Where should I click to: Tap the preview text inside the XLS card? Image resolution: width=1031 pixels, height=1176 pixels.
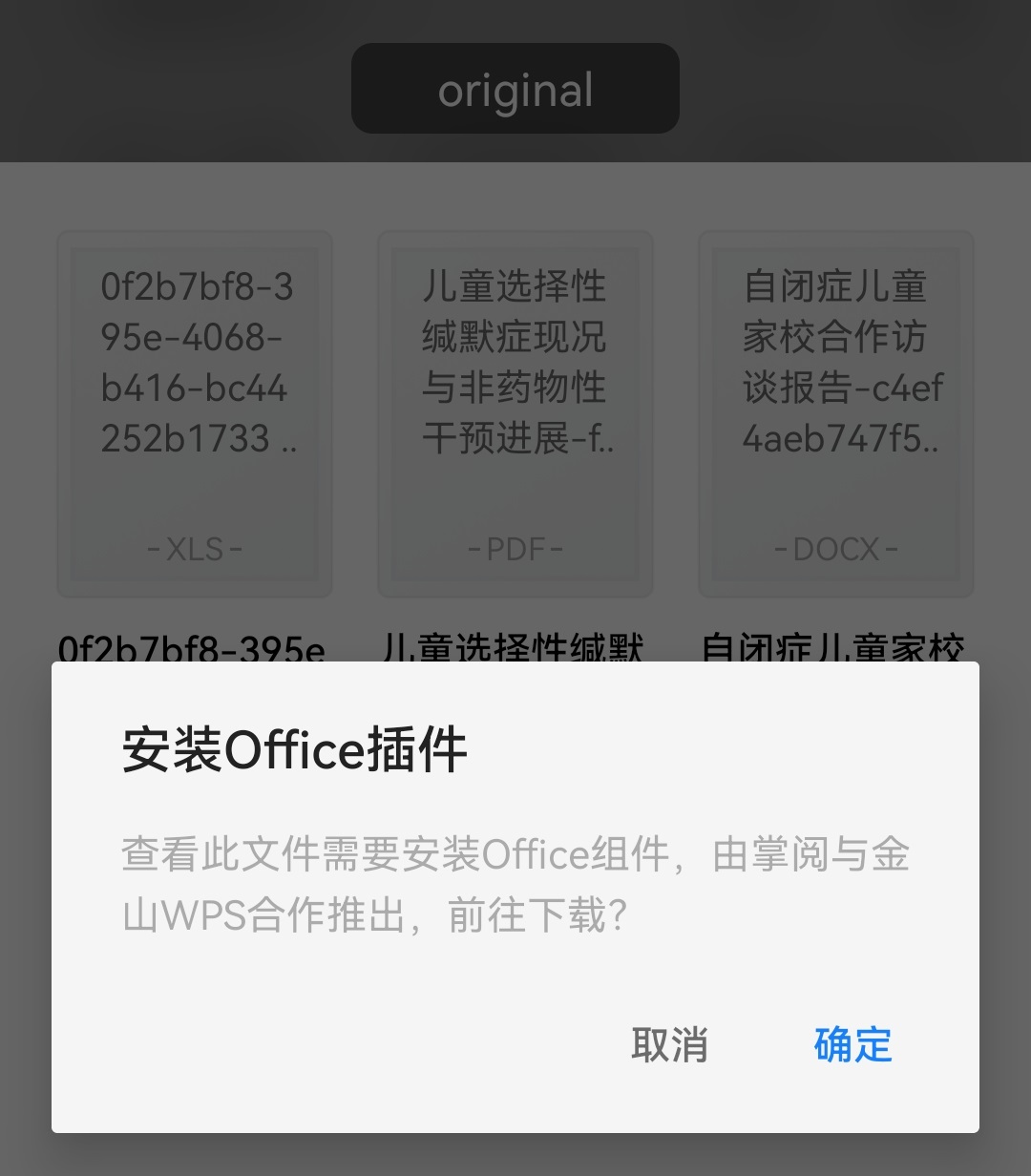coord(194,363)
